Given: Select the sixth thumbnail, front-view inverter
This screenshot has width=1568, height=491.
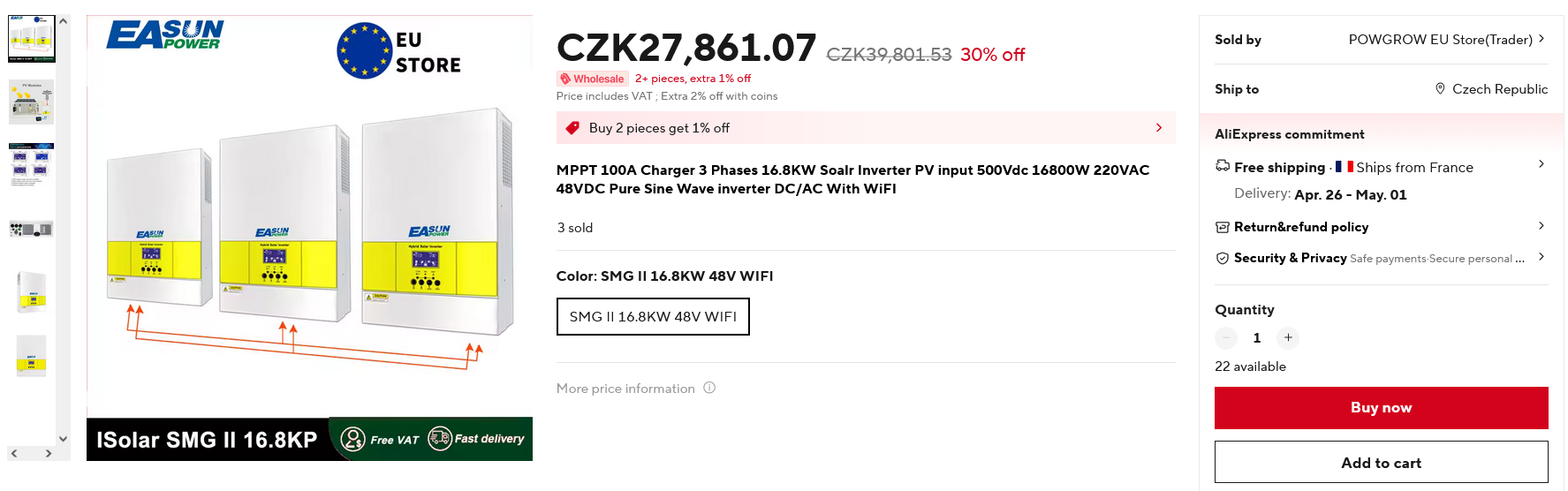Looking at the screenshot, I should [x=32, y=356].
